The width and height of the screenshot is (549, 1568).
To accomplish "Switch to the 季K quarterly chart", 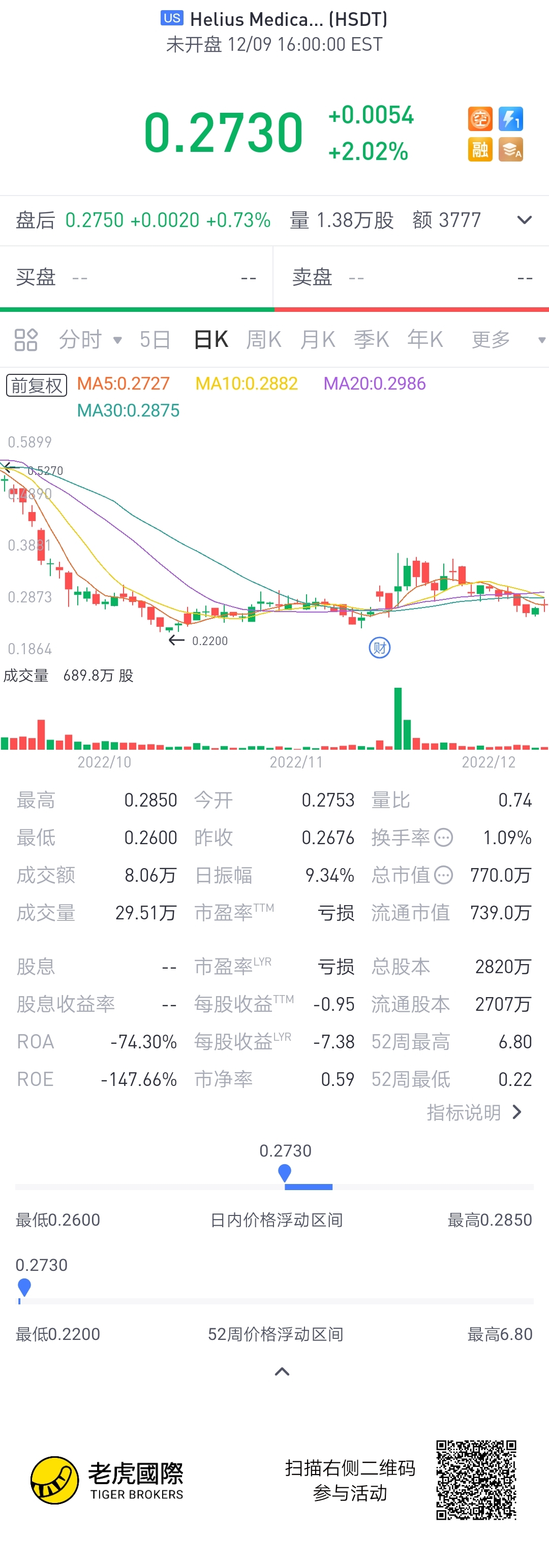I will 371,340.
